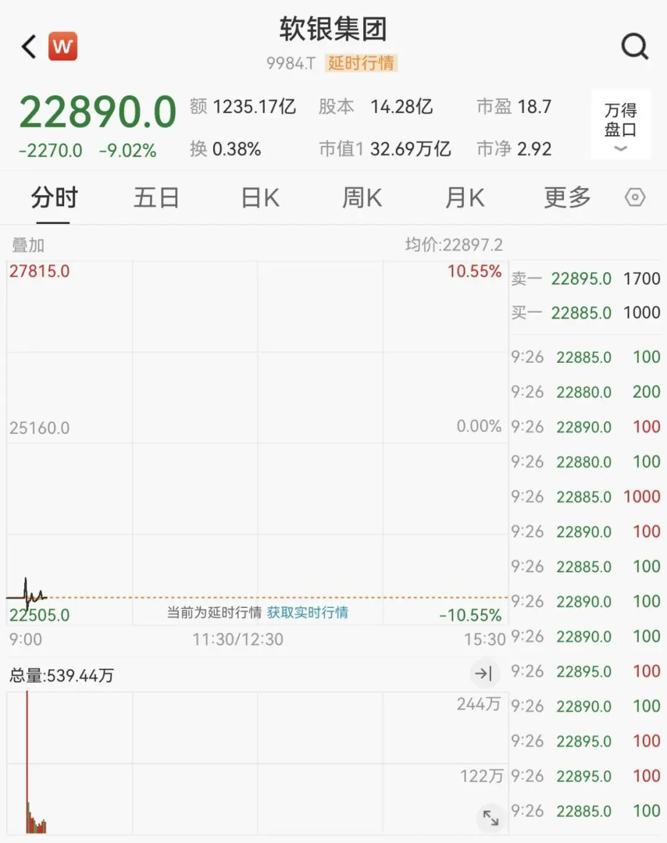667x843 pixels.
Task: Switch to the 五日 chart tab
Action: (x=156, y=198)
